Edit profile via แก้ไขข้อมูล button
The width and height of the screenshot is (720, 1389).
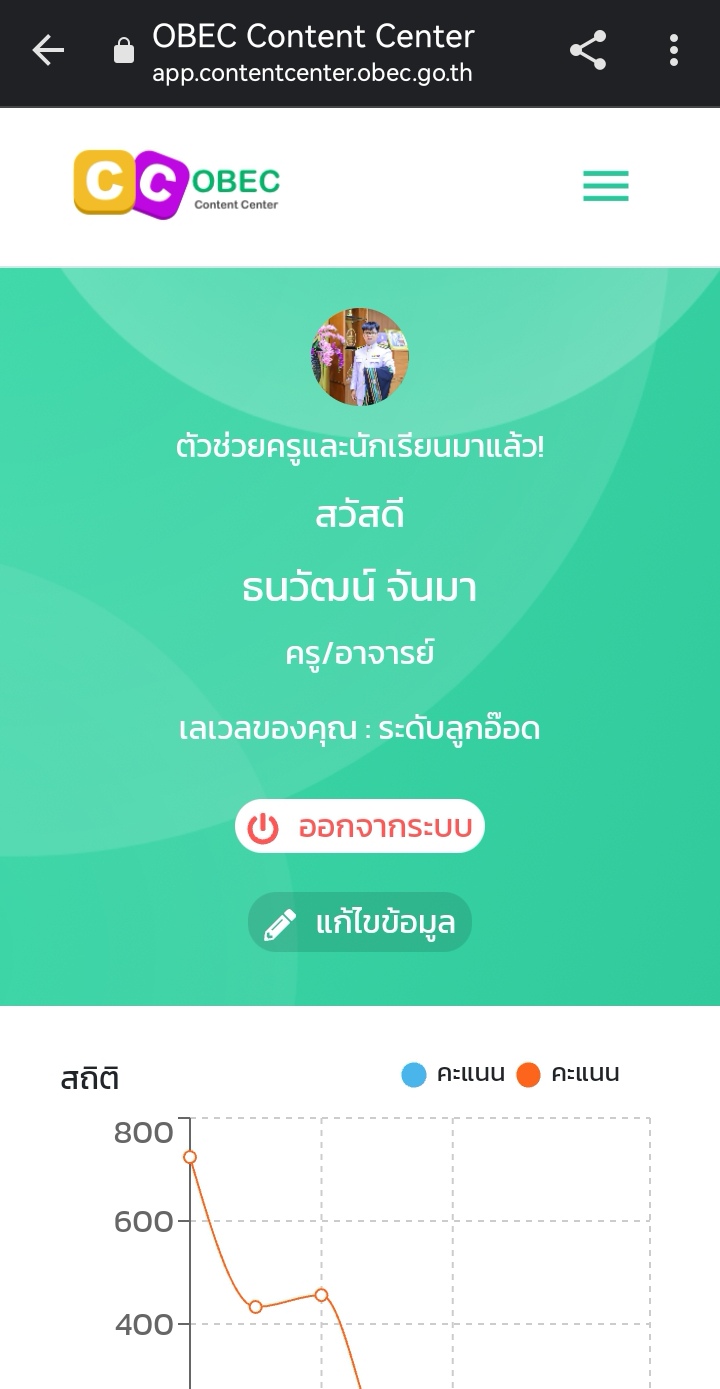360,922
